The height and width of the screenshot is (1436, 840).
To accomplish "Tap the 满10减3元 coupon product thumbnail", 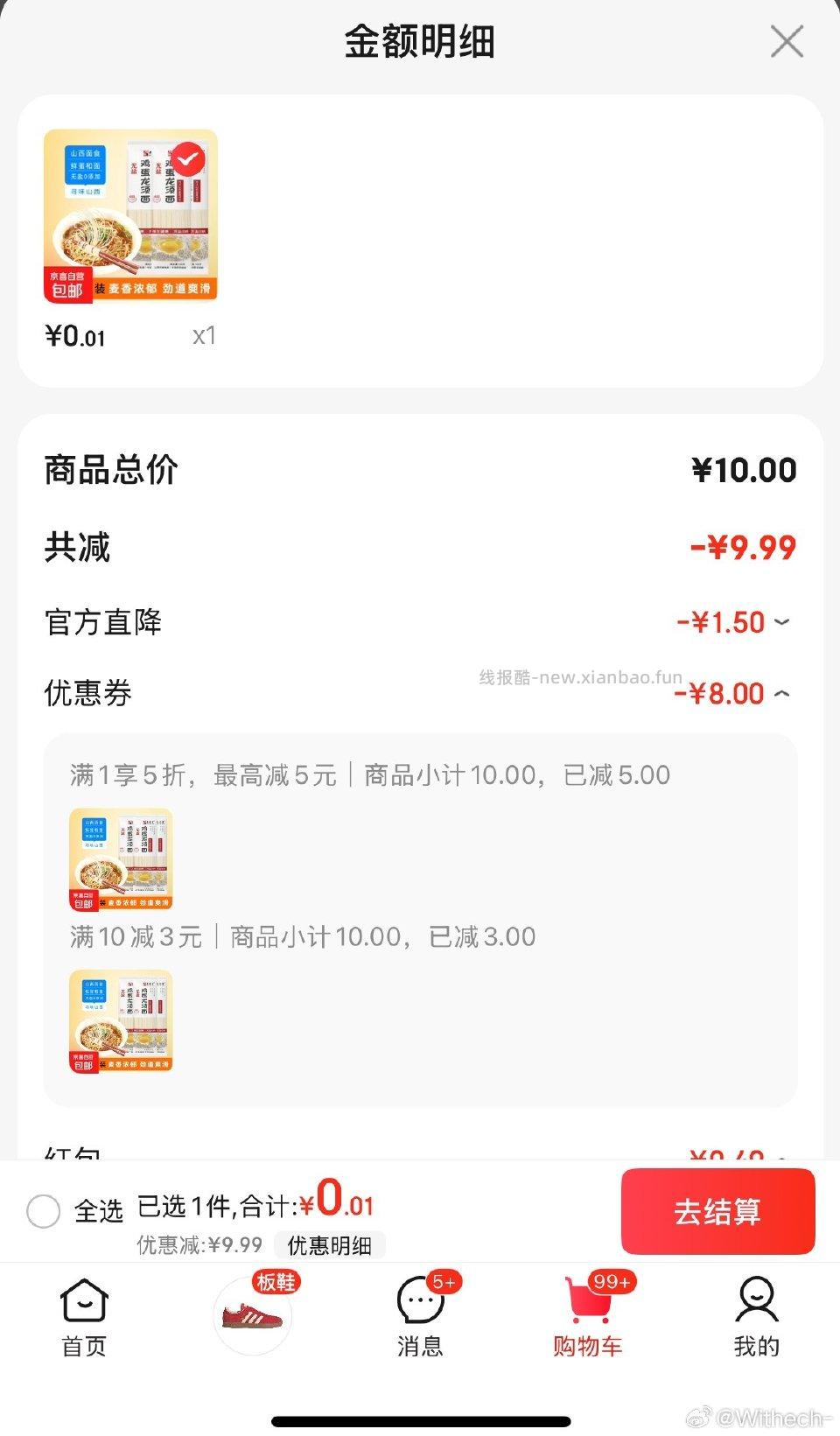I will 121,1021.
